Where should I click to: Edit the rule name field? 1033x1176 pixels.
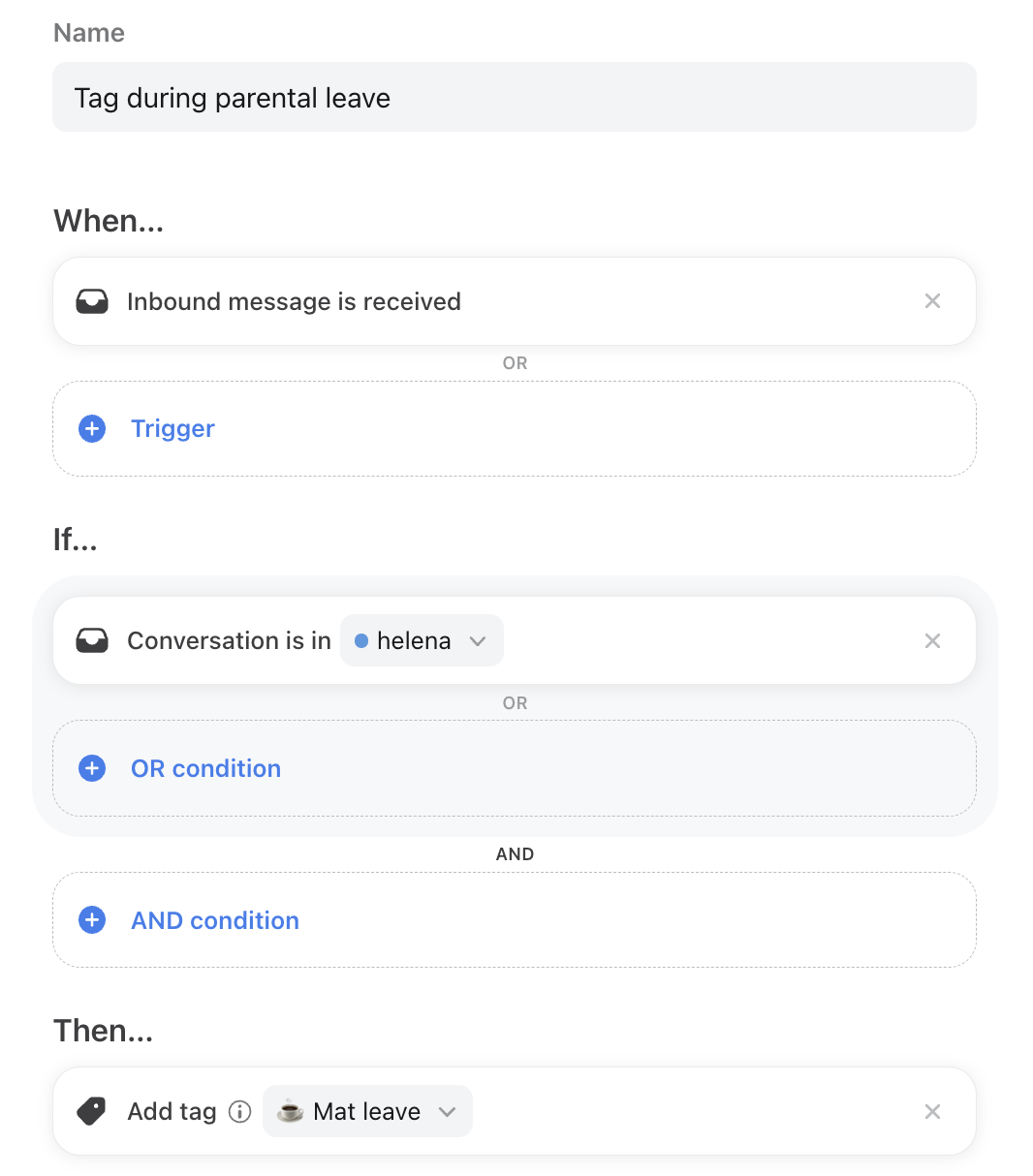[x=514, y=98]
